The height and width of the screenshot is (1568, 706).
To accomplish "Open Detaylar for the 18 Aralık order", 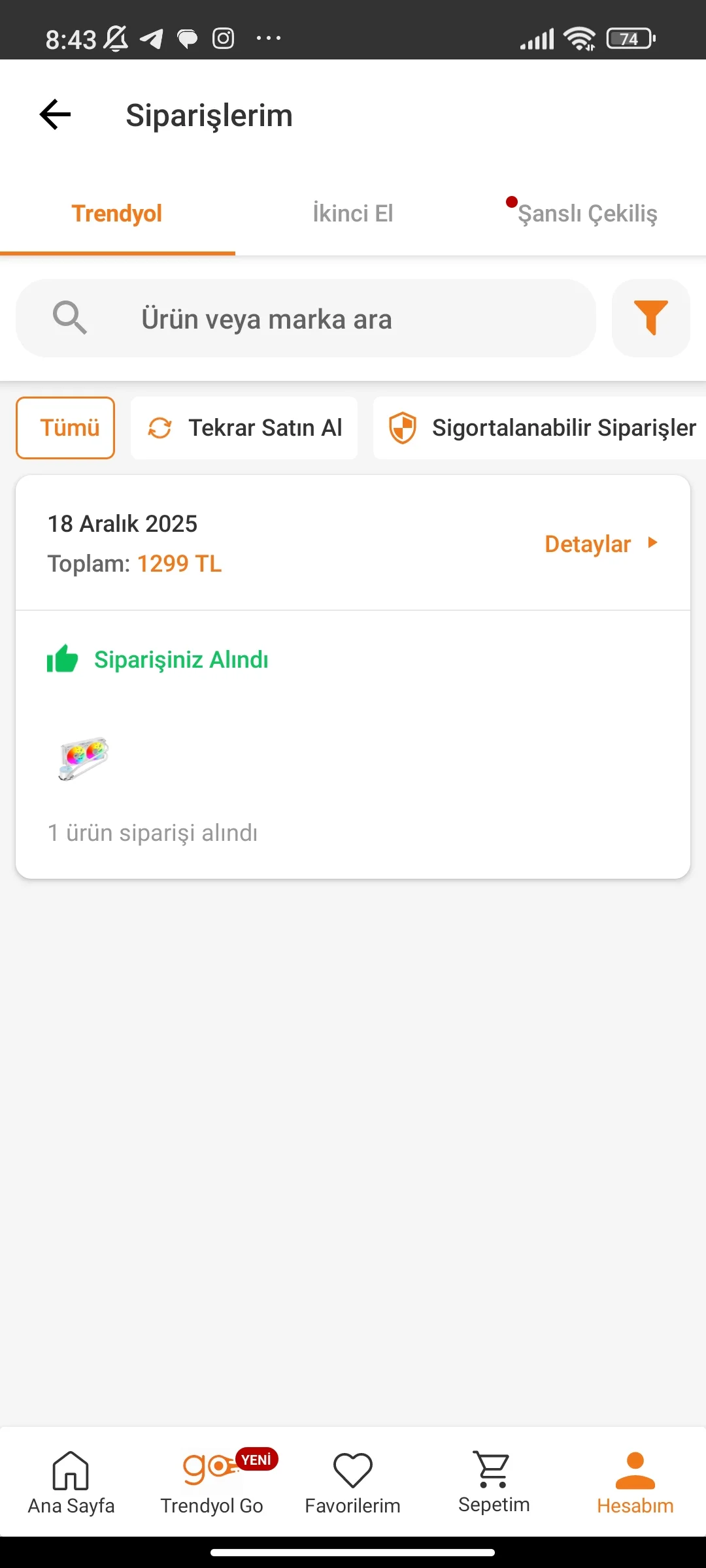I will (x=600, y=544).
